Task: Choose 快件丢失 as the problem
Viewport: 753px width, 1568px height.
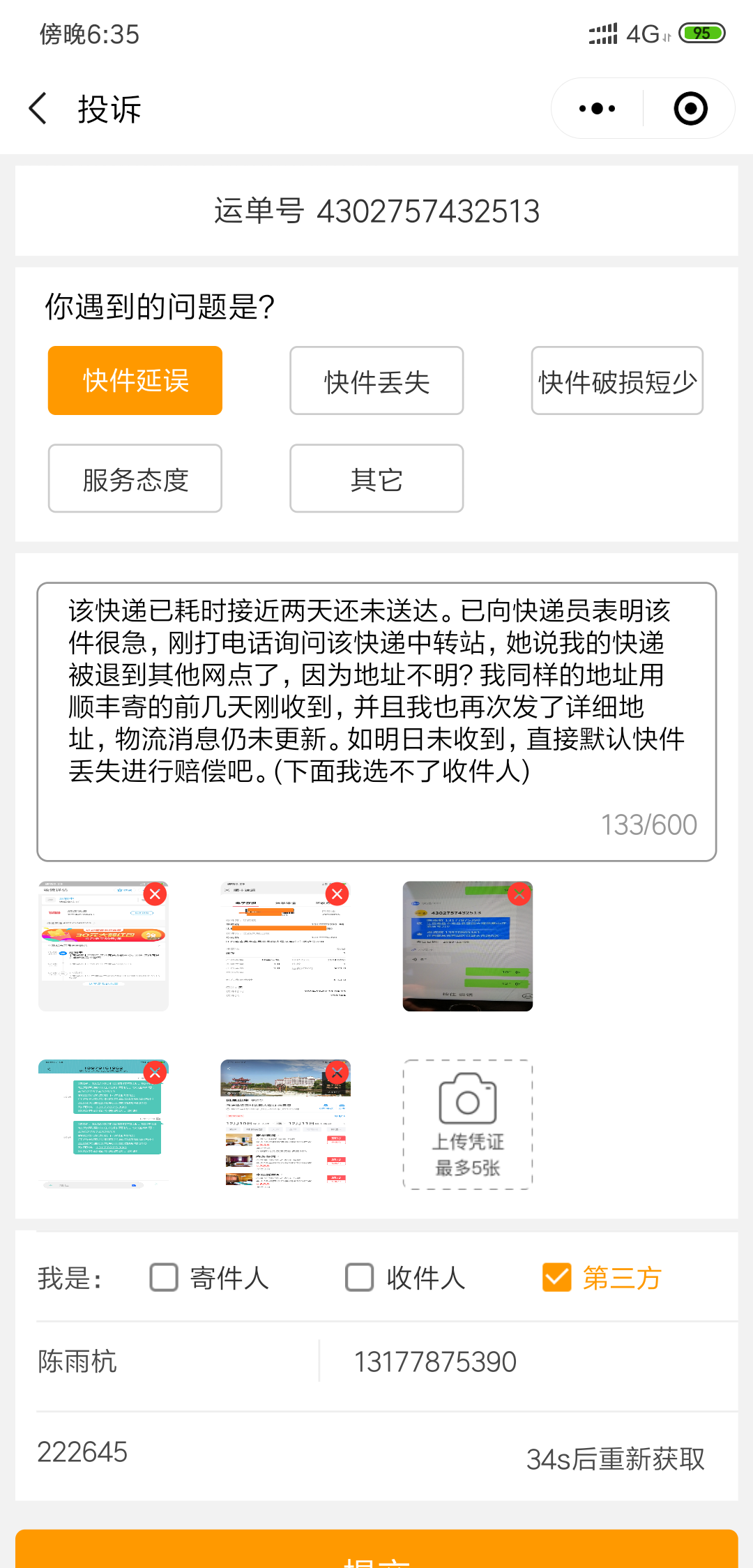Action: [x=376, y=381]
